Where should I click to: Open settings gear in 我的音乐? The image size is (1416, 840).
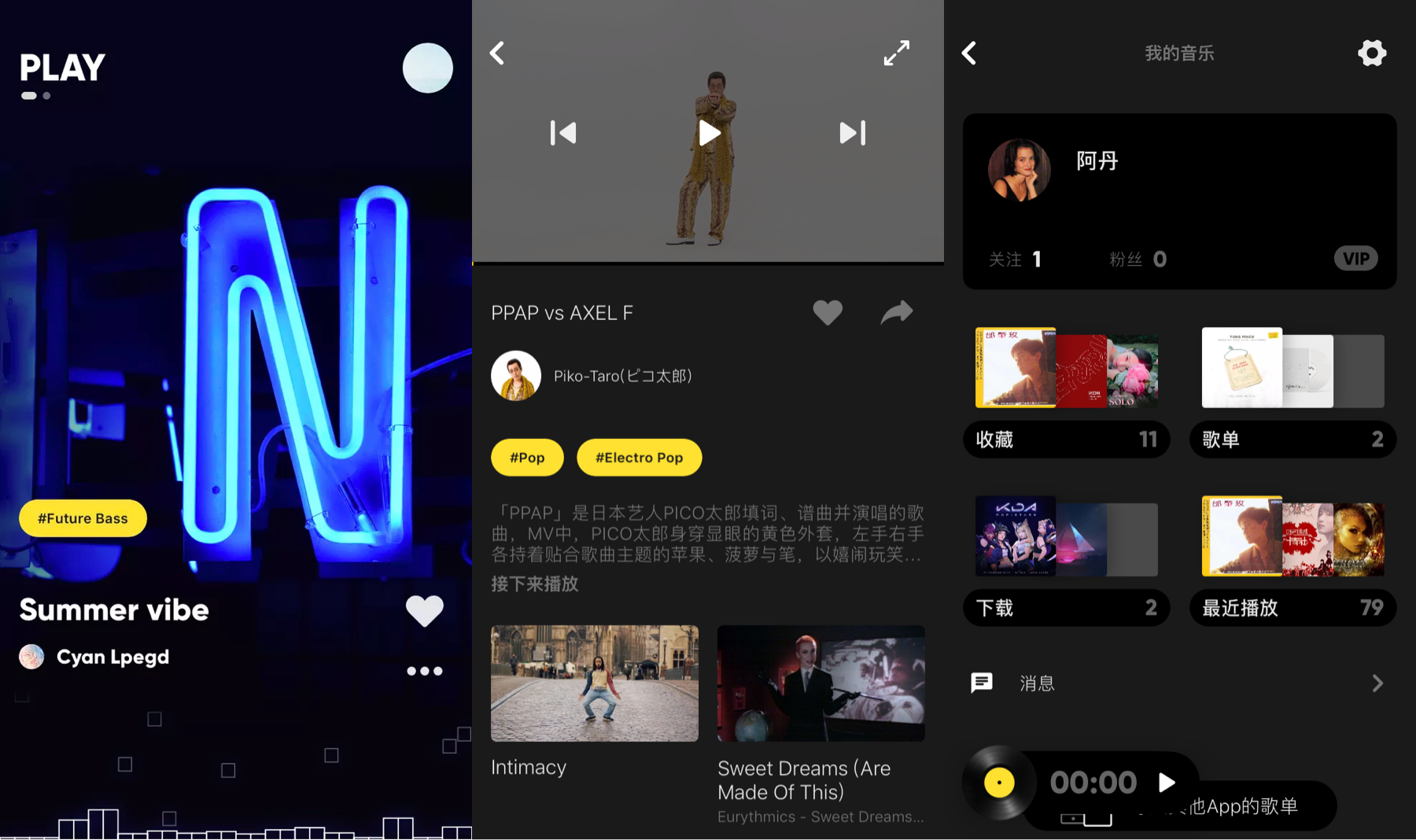coord(1371,53)
